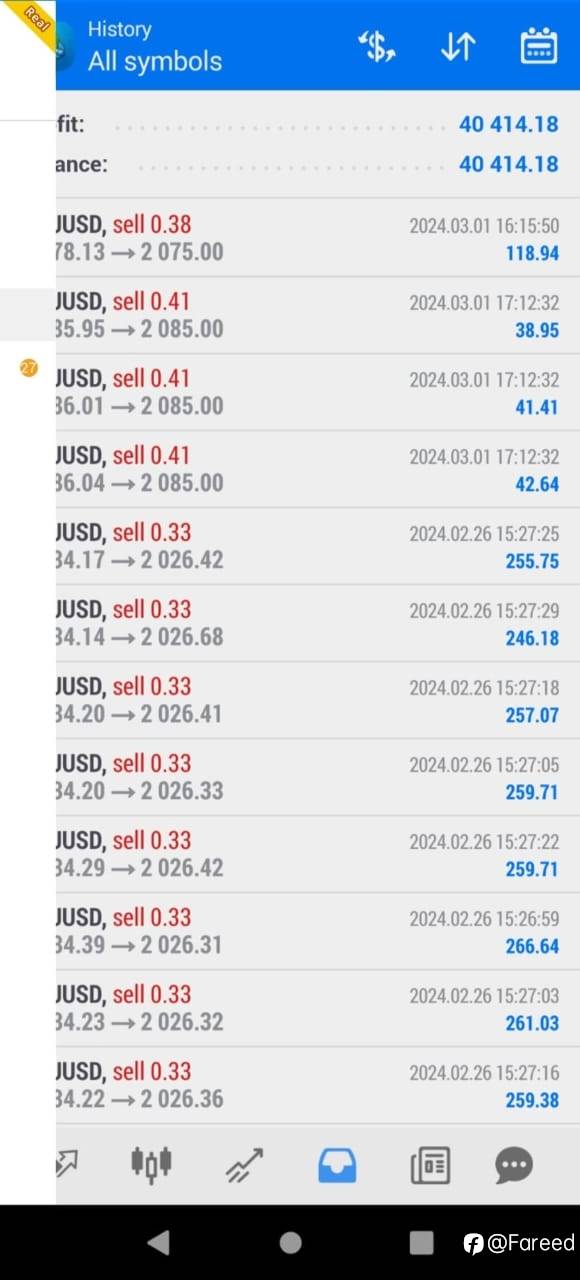This screenshot has width=580, height=1280.
Task: Open the calendar date range picker
Action: click(539, 46)
